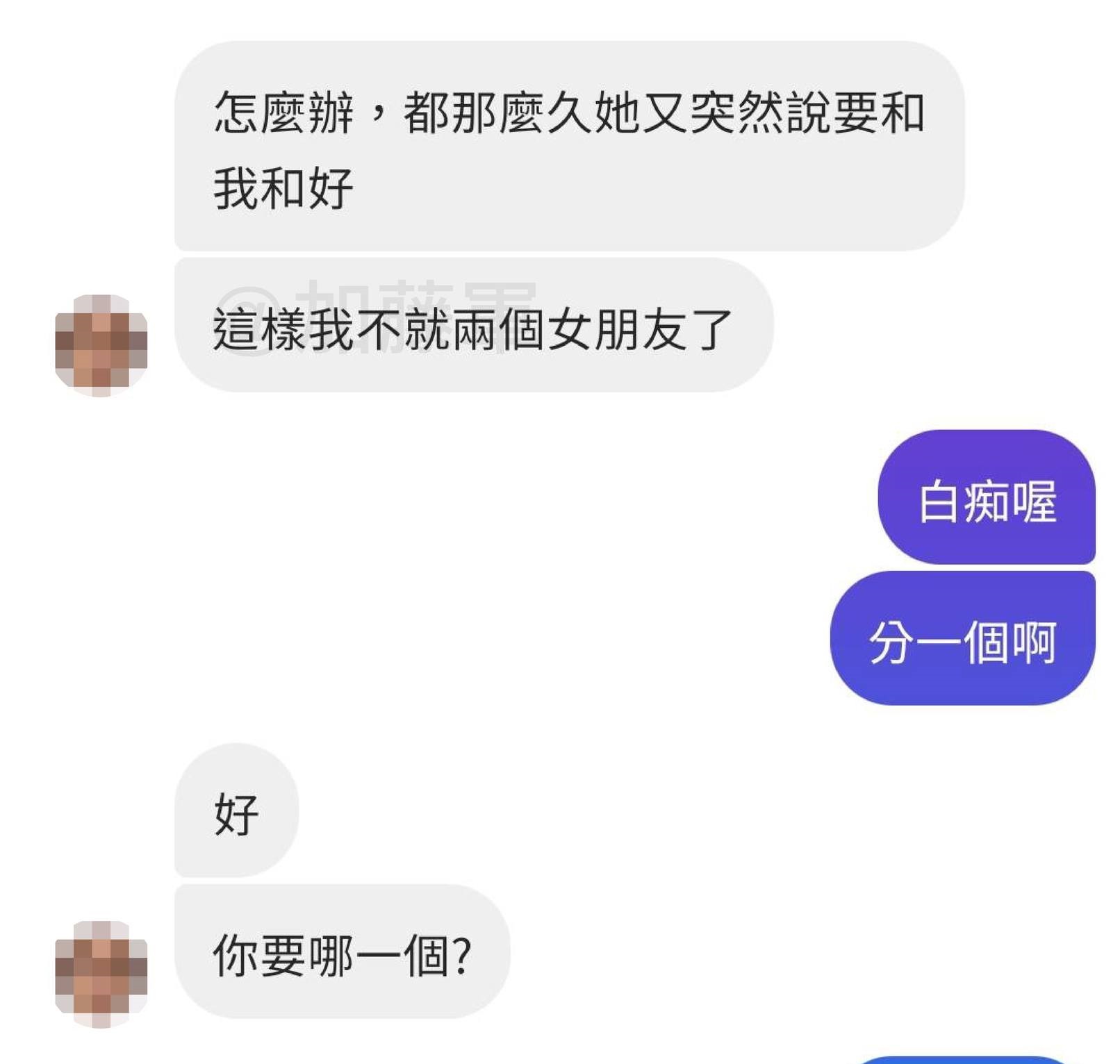Open sender's avatar beside 這樣我不就兩個女朋友了
The height and width of the screenshot is (1064, 1120).
tap(101, 345)
